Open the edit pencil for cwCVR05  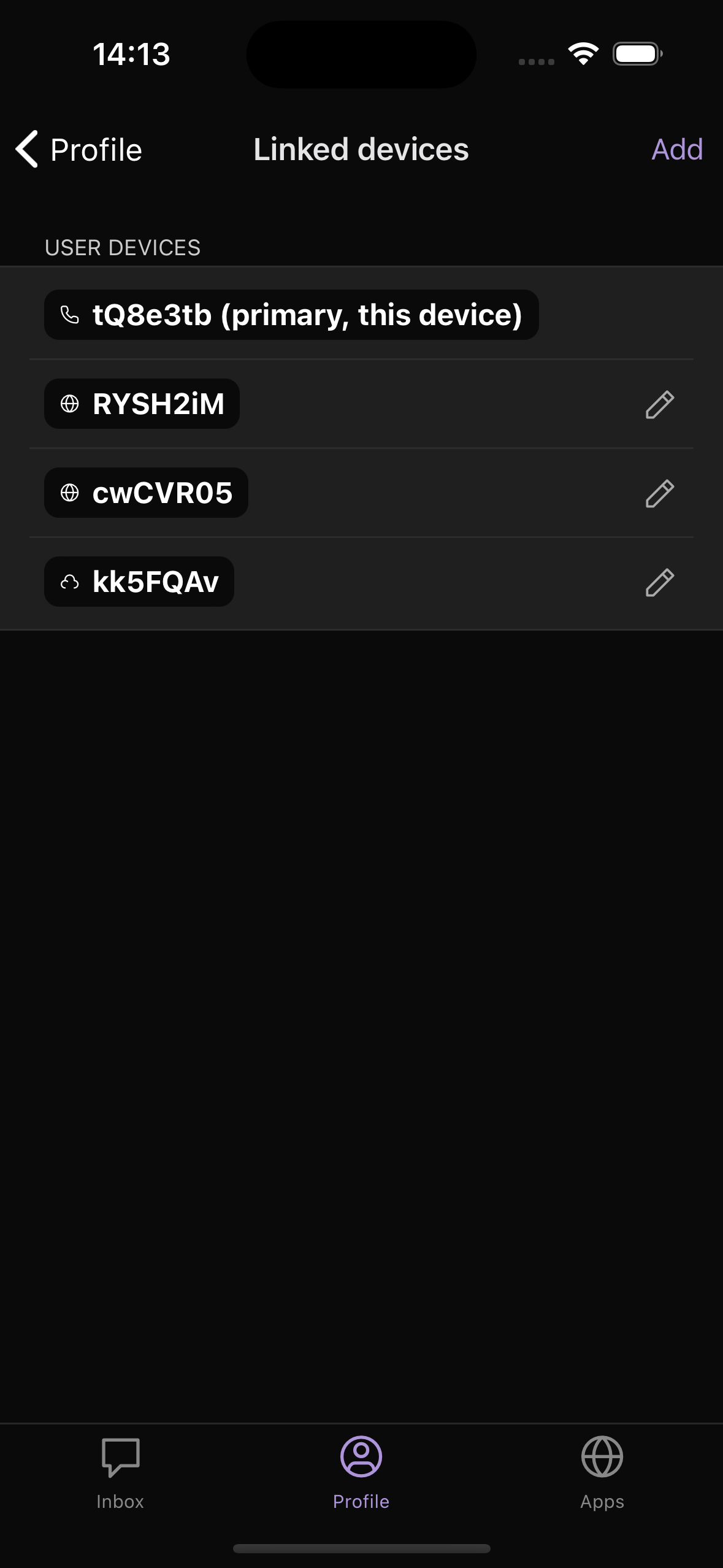point(660,492)
